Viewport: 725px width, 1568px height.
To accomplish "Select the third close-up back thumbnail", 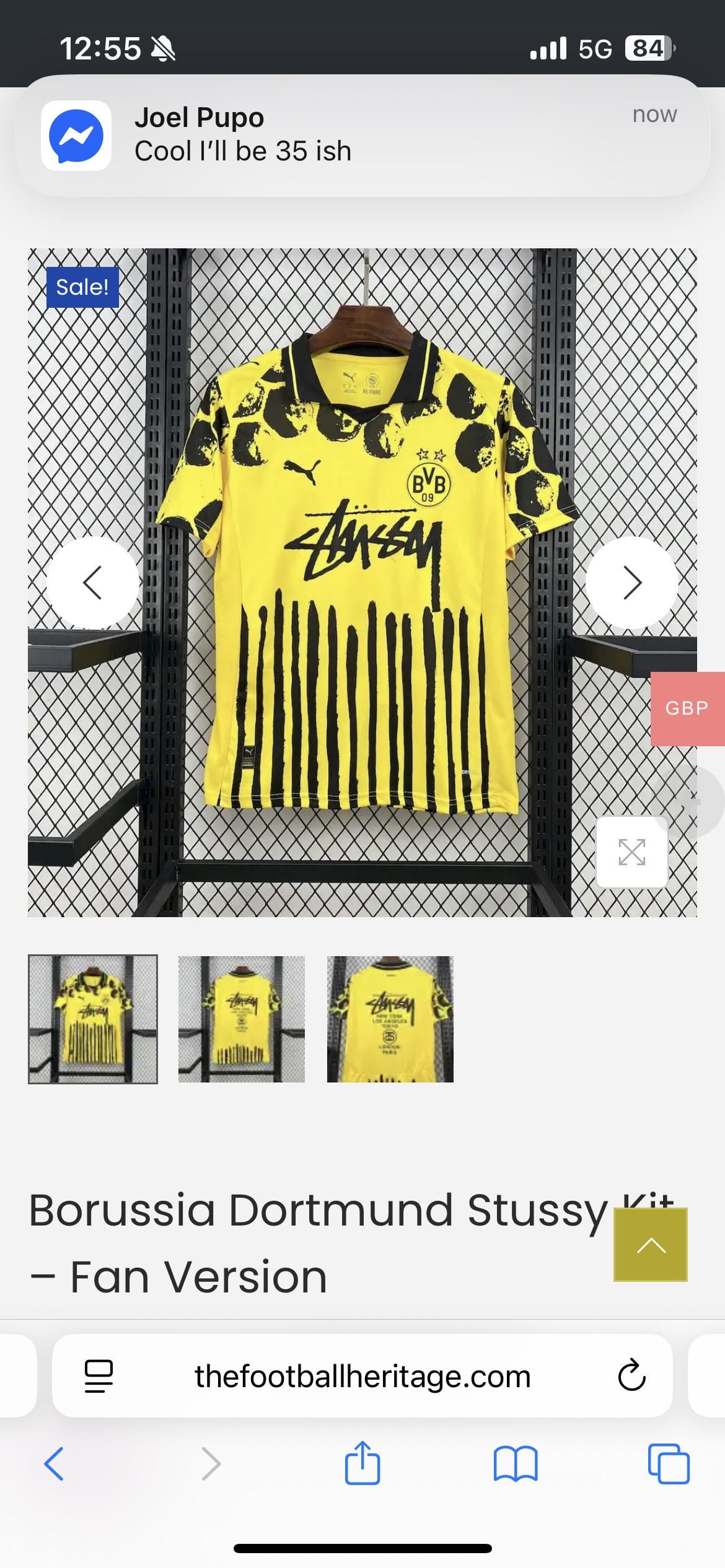I will pos(390,1019).
